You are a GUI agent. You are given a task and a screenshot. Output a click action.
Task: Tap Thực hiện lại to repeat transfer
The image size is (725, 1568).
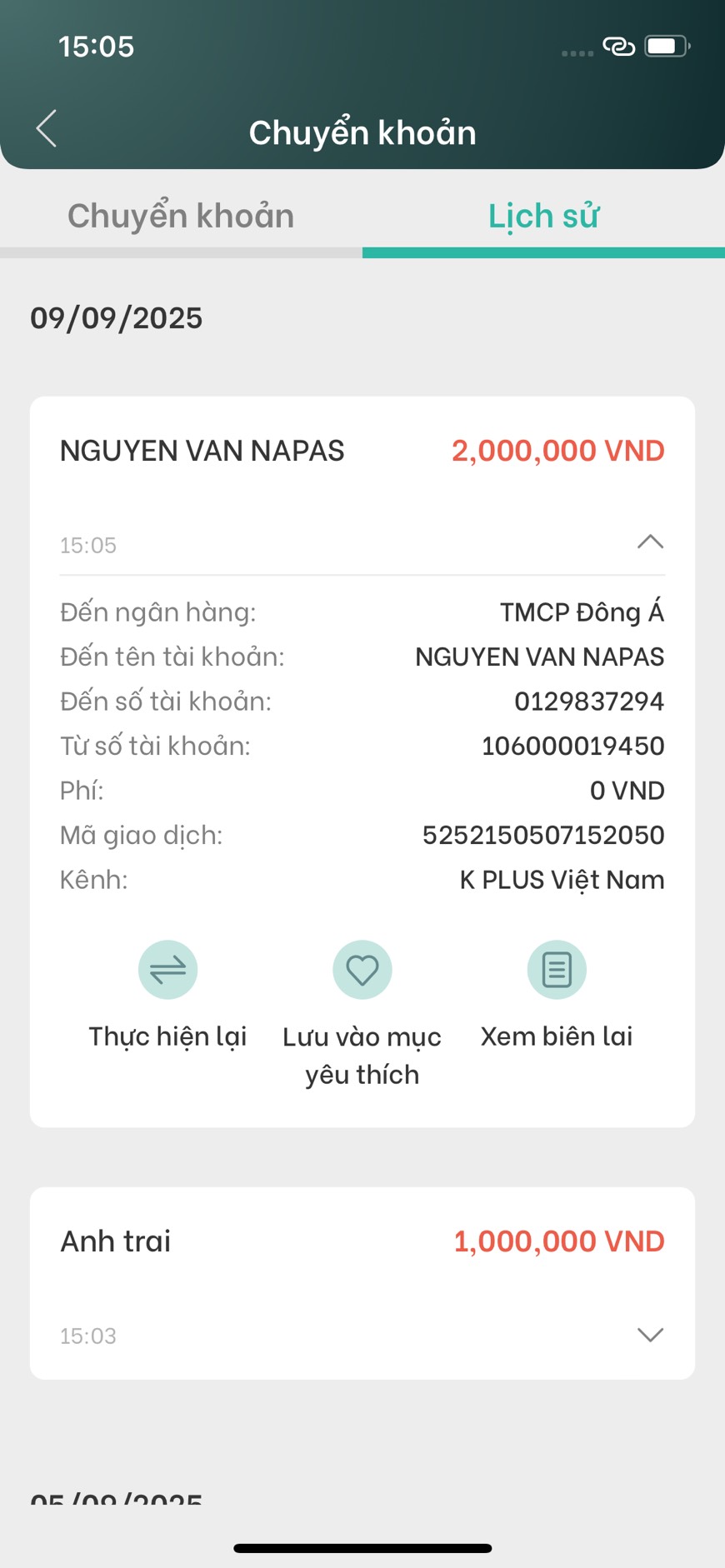[x=167, y=970]
